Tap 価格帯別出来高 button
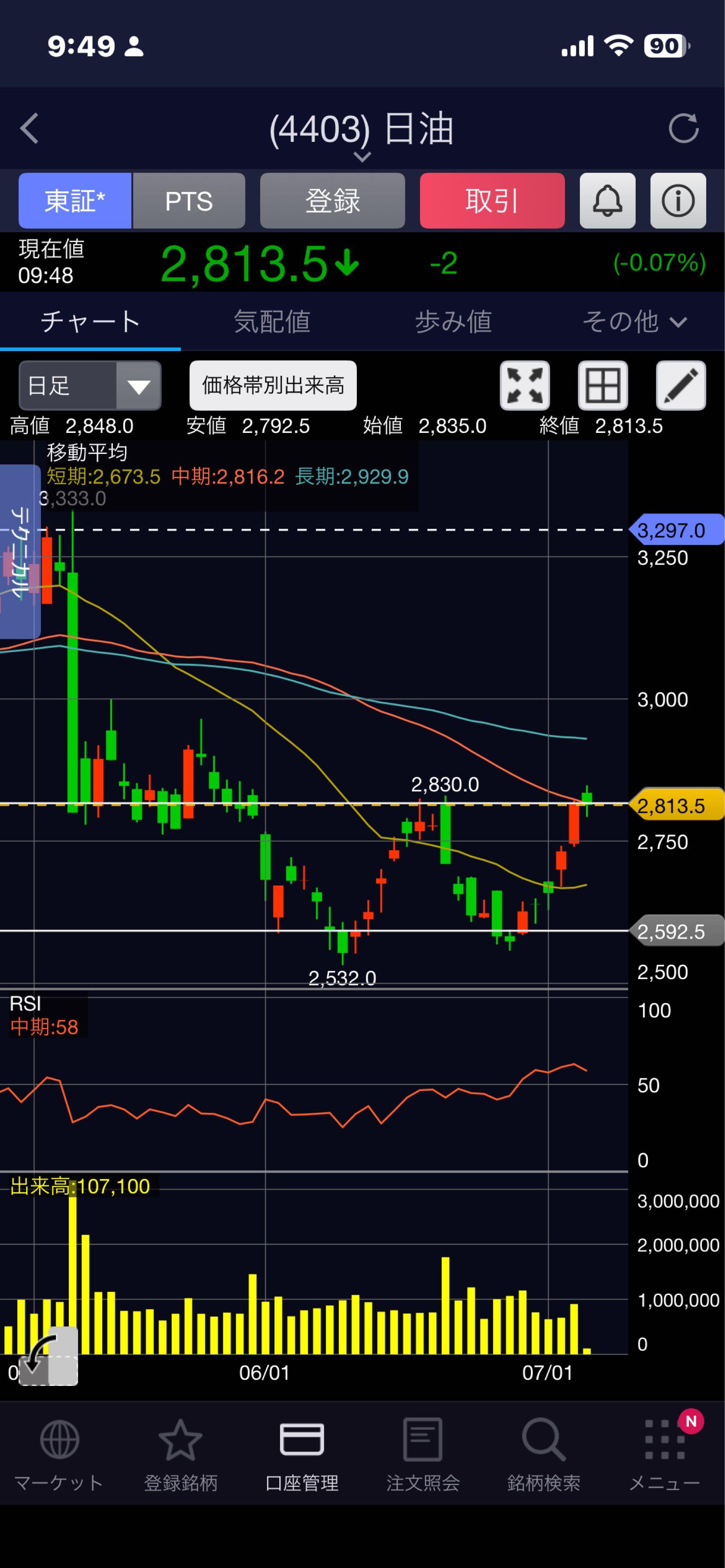 (x=273, y=385)
